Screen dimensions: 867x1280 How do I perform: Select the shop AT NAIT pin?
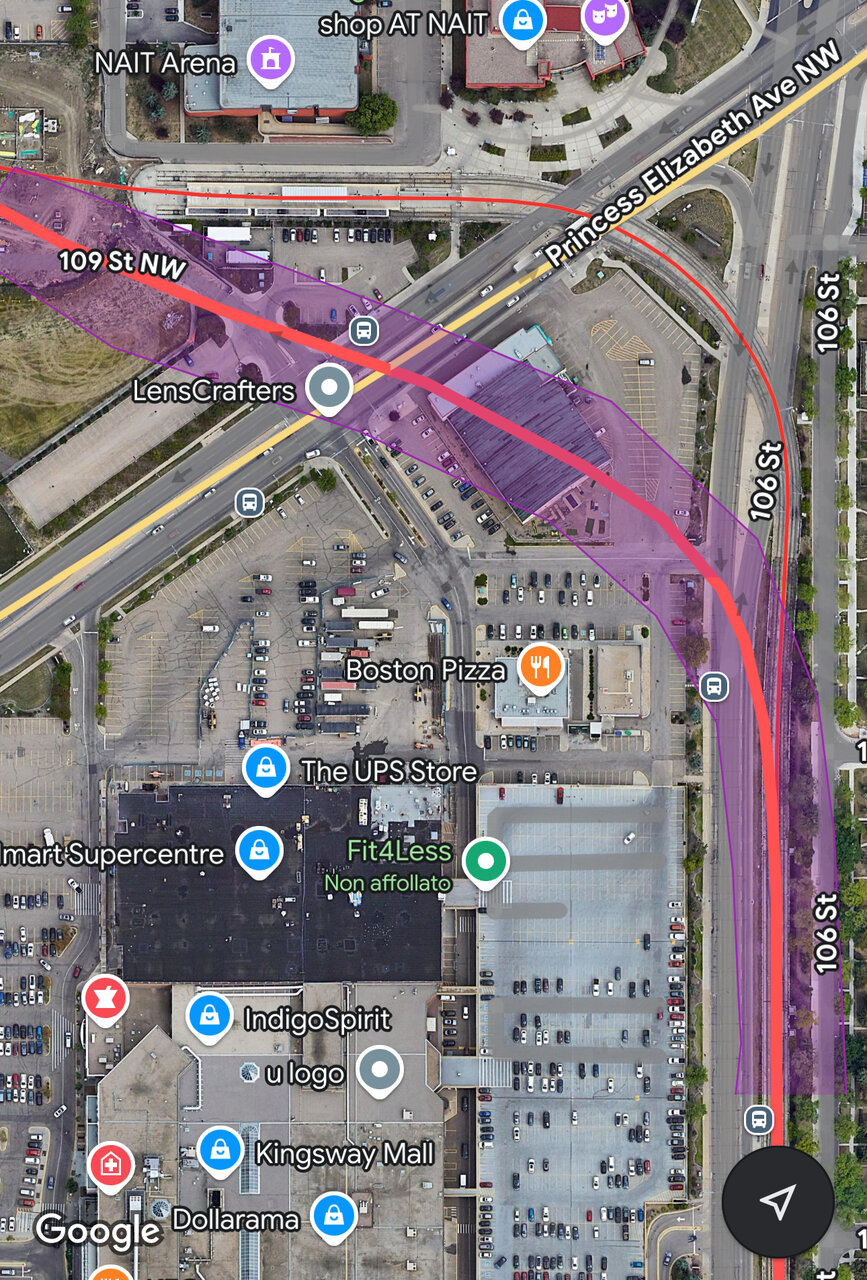click(521, 20)
